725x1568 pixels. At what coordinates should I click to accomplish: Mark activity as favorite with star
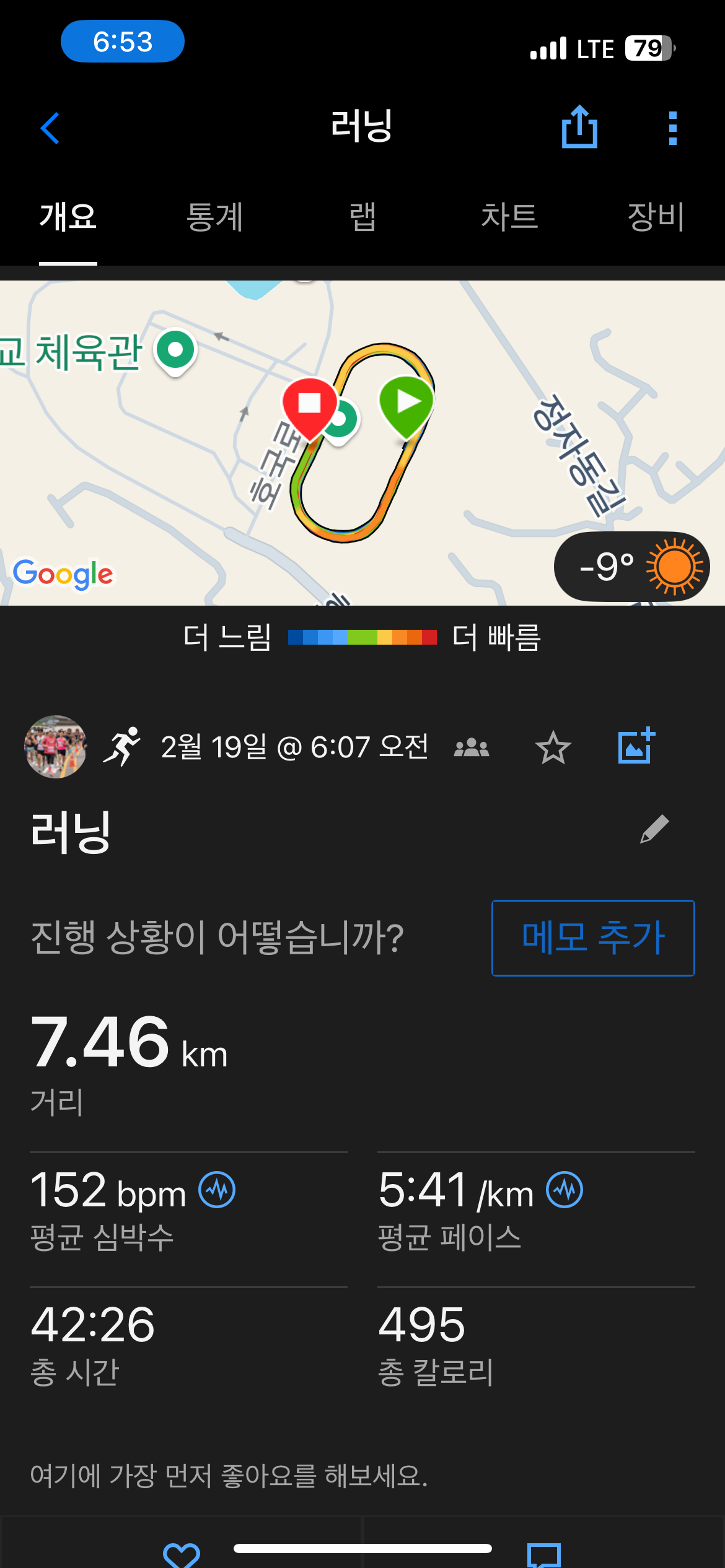pyautogui.click(x=553, y=747)
